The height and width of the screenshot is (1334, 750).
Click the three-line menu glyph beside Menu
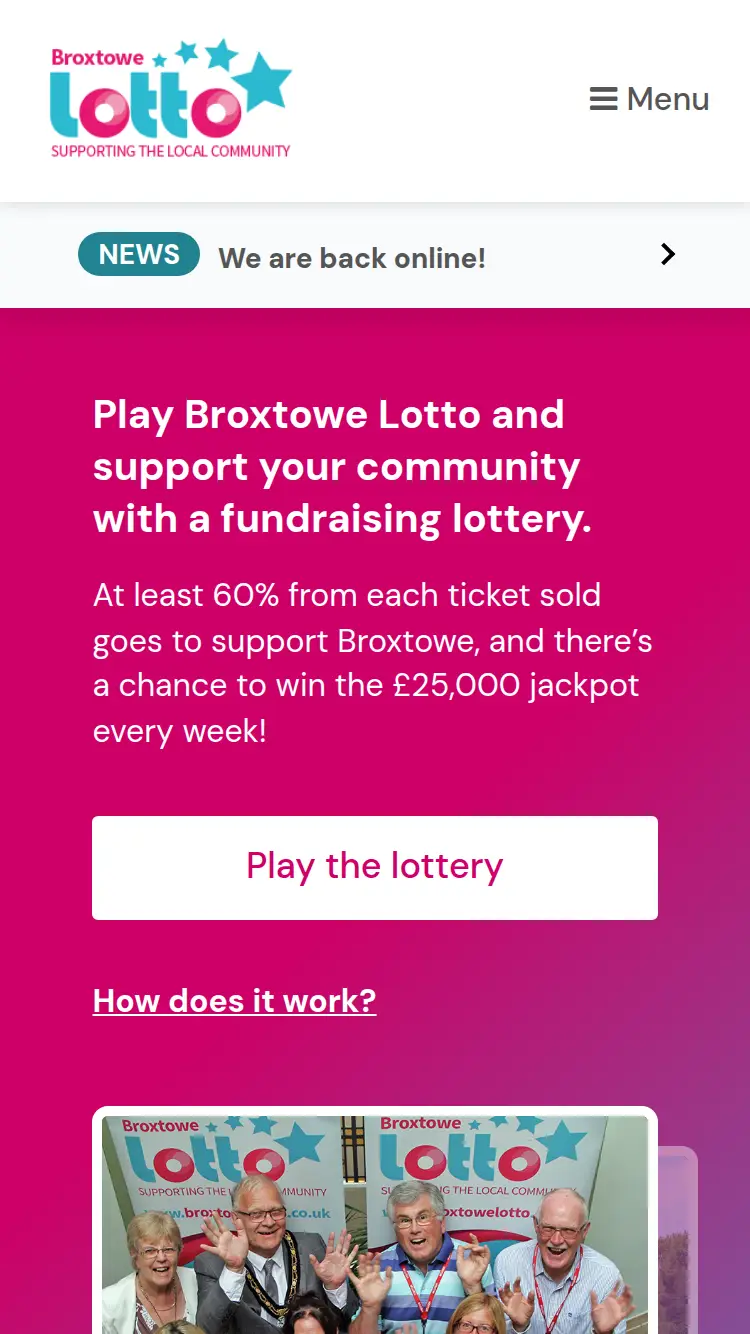point(603,98)
